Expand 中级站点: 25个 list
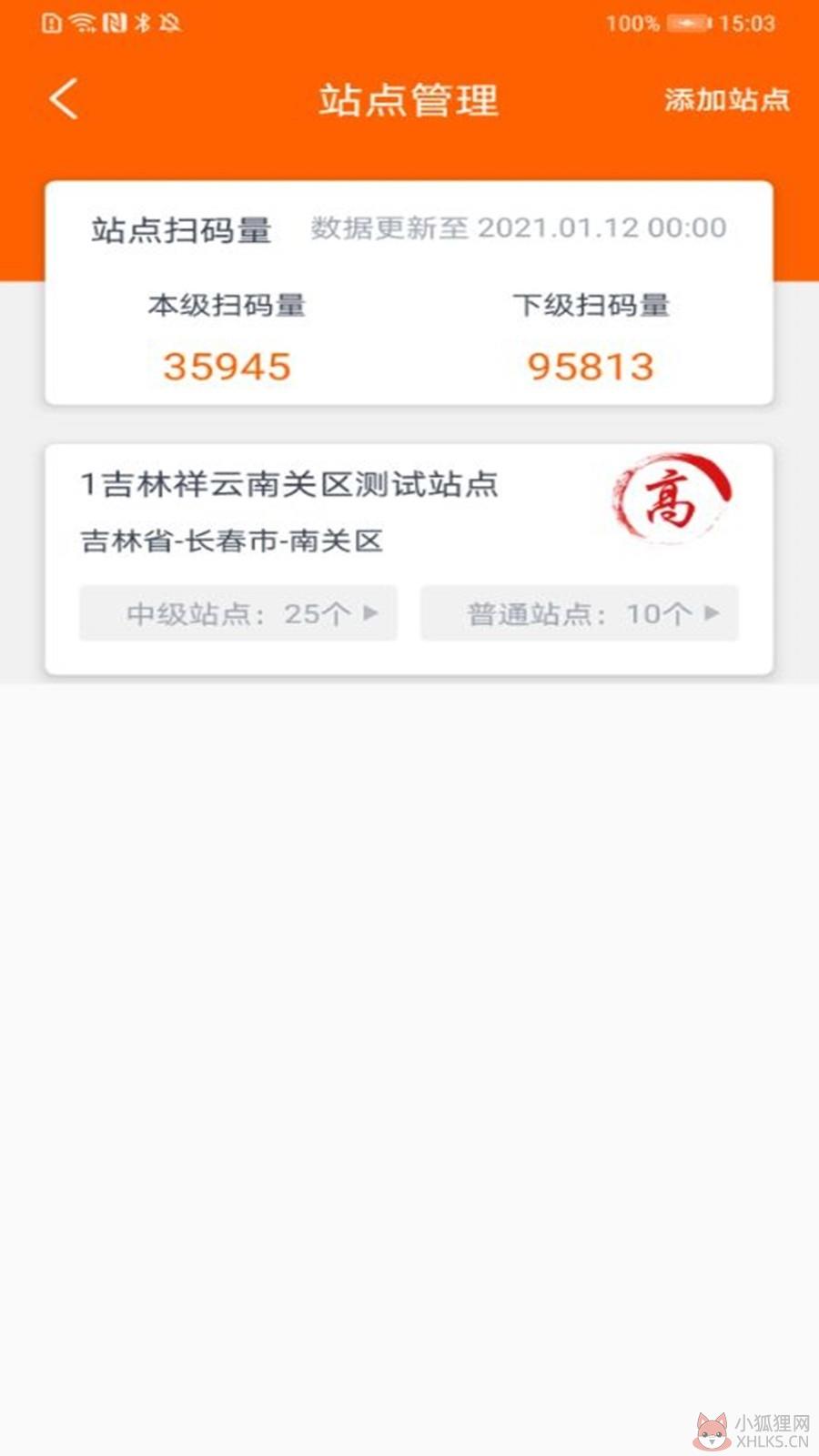Viewport: 819px width, 1456px height. [x=238, y=613]
